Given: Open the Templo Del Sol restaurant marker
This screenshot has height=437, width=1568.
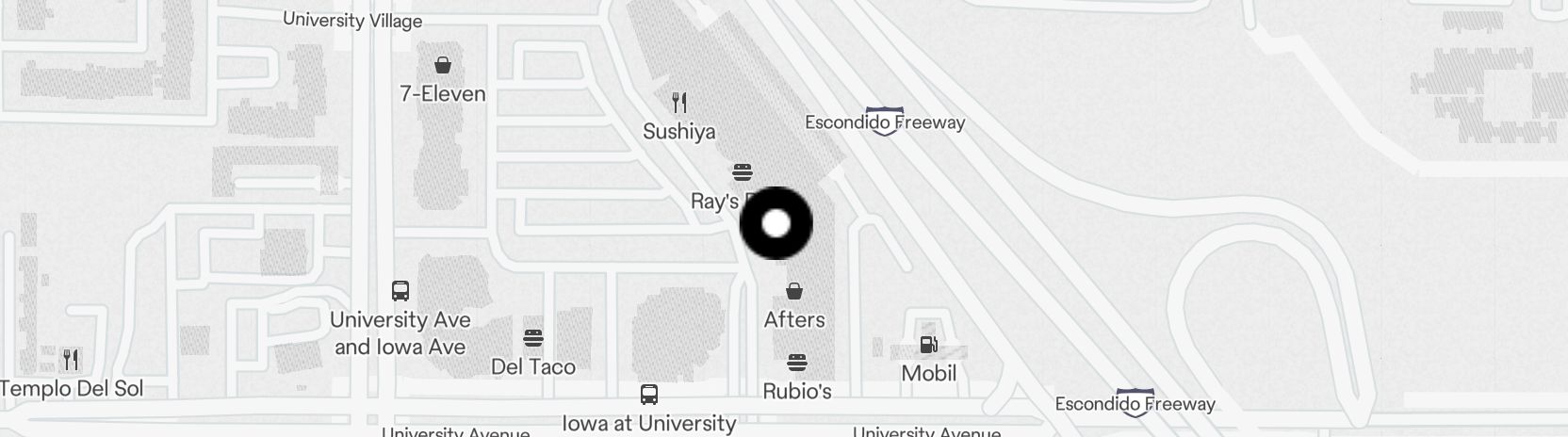Looking at the screenshot, I should (x=71, y=359).
